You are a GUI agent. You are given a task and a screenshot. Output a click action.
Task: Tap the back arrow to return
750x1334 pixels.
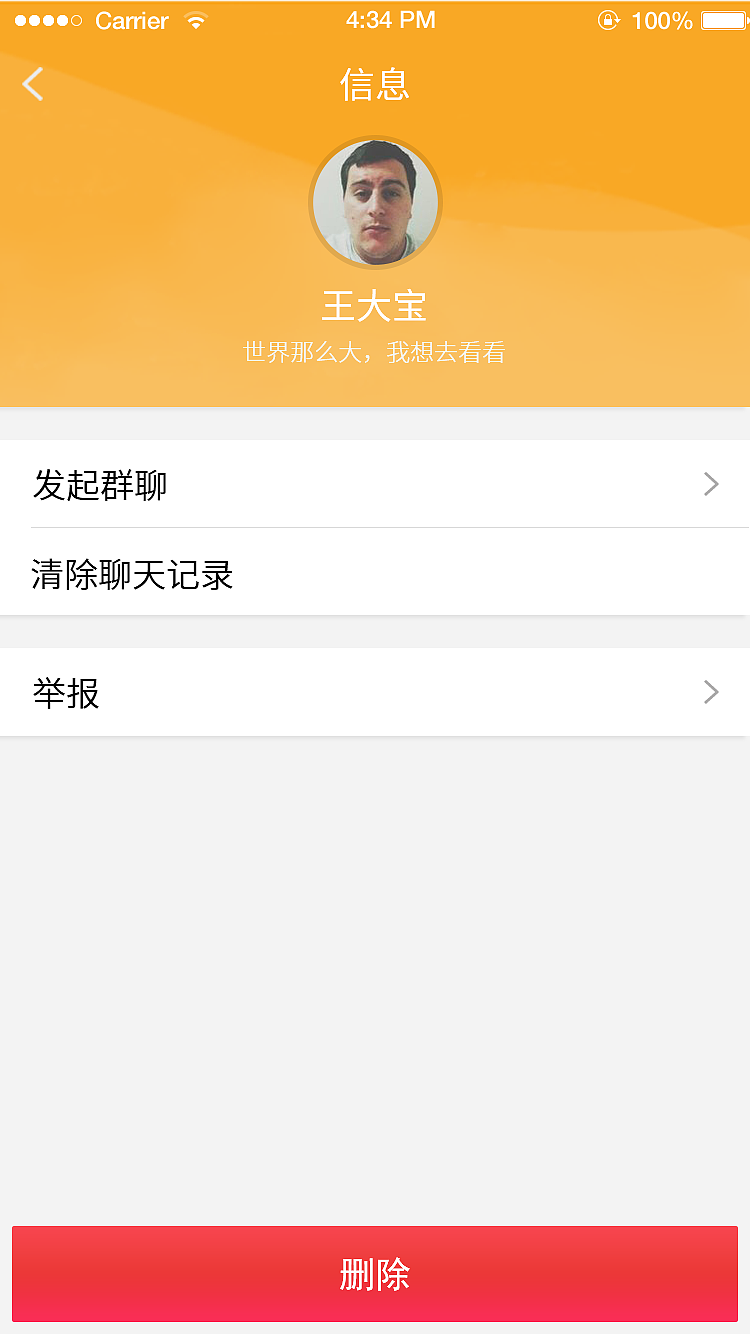coord(32,84)
